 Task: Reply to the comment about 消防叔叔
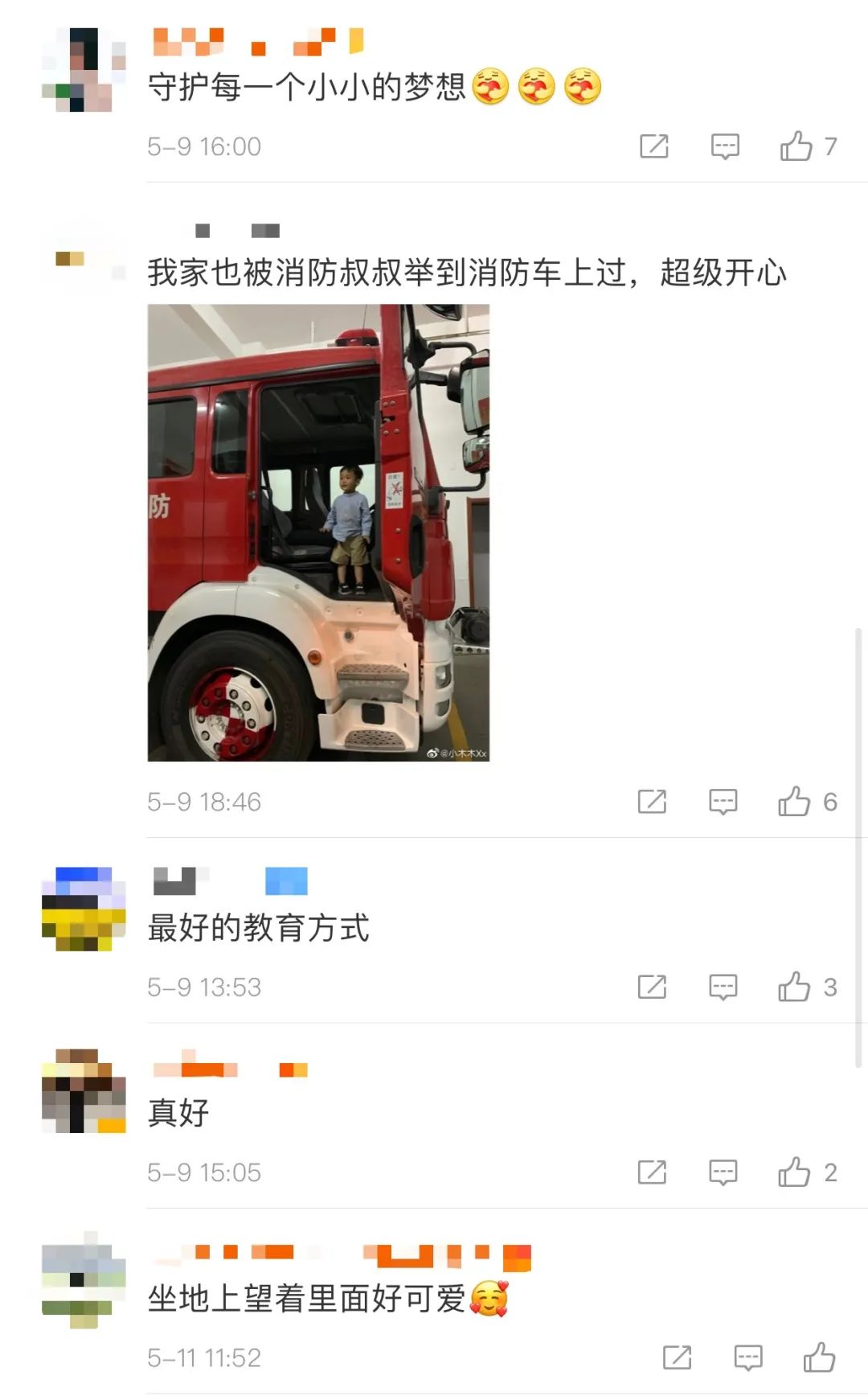723,802
